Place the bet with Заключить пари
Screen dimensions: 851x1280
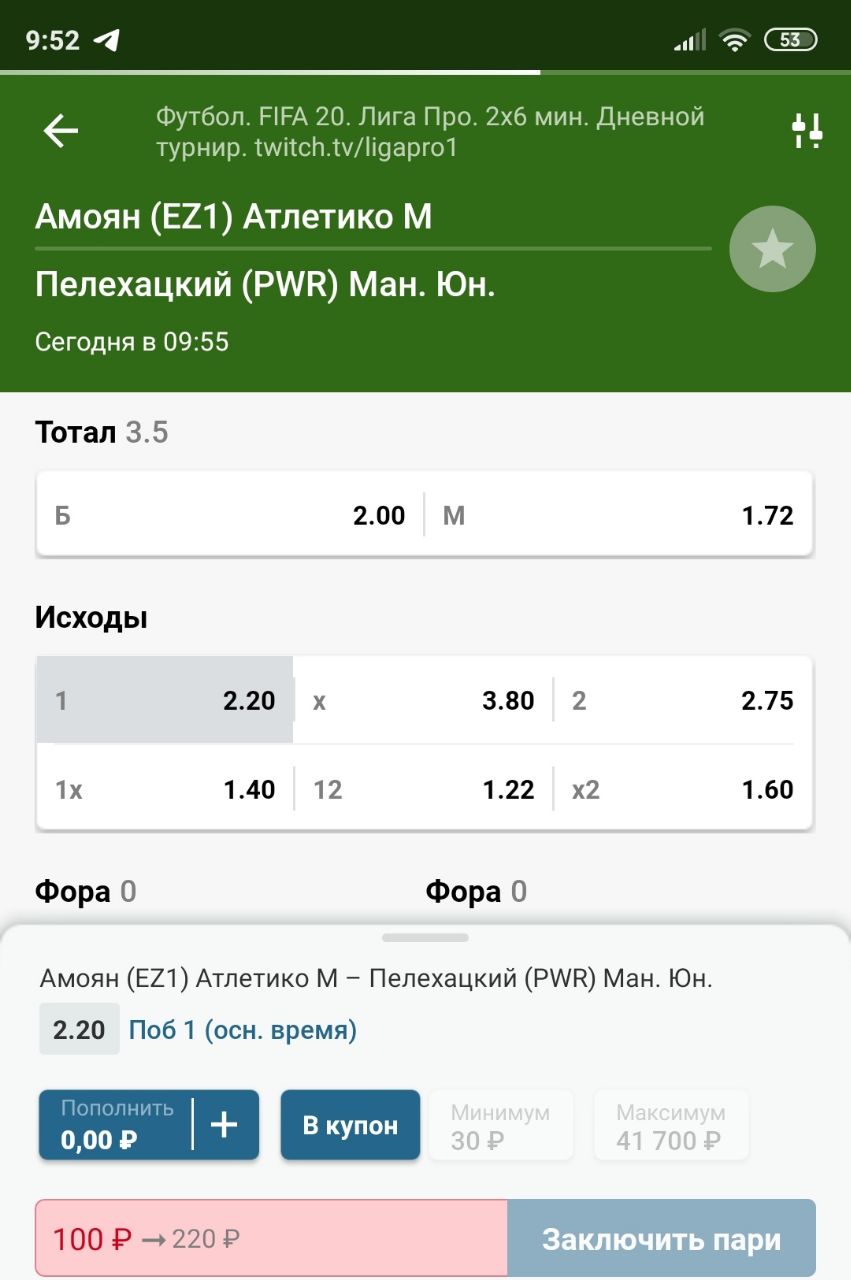point(661,1240)
